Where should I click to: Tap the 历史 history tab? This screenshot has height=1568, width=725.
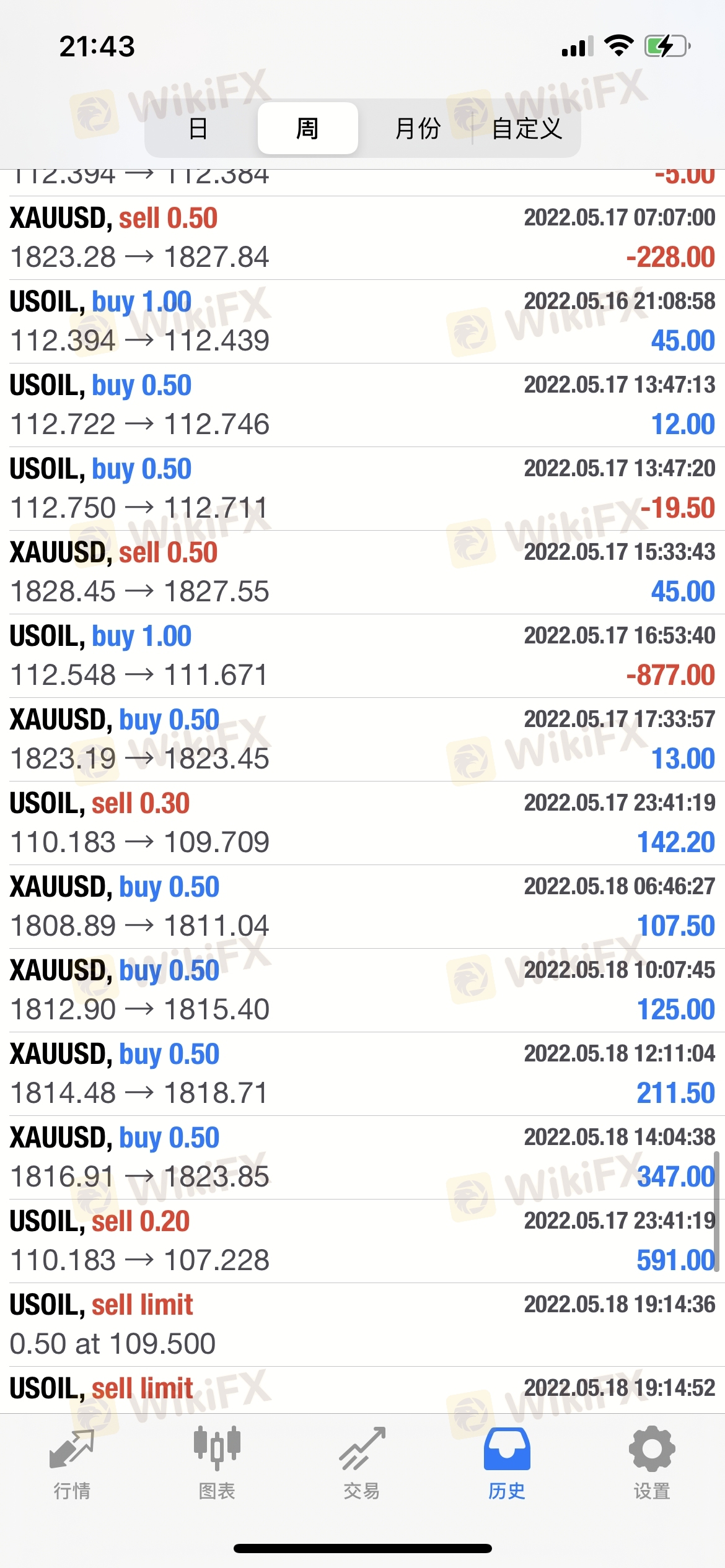coord(507,1464)
